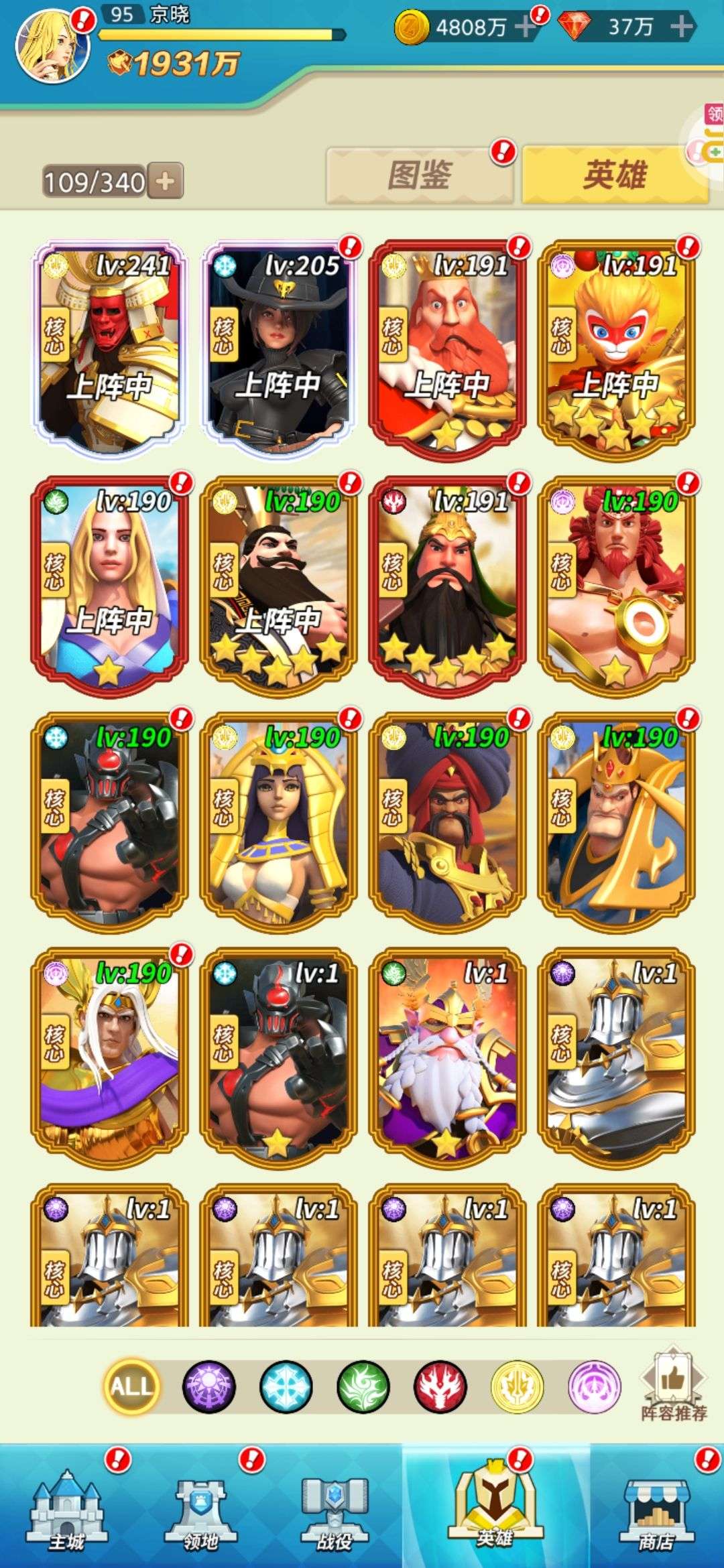The height and width of the screenshot is (1568, 724).
Task: Open the player avatar profile
Action: (52, 47)
